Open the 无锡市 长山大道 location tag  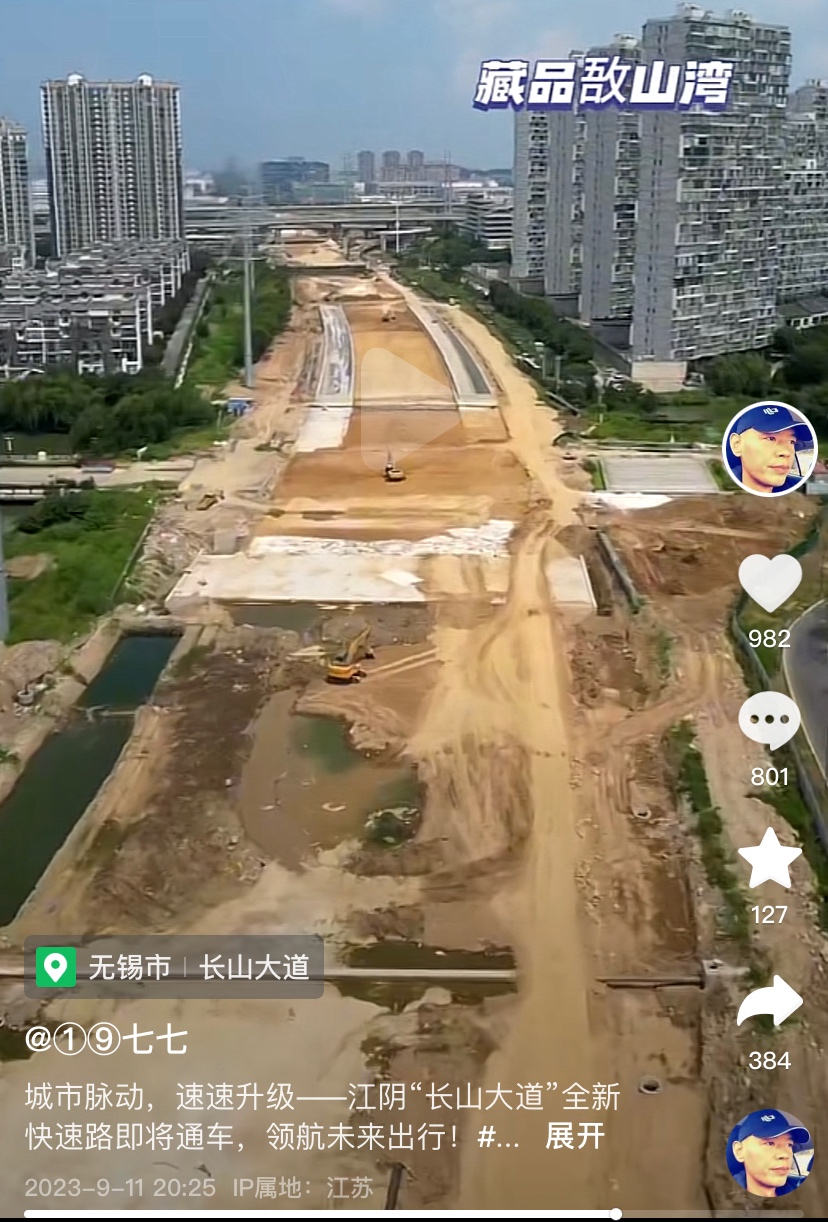click(174, 967)
